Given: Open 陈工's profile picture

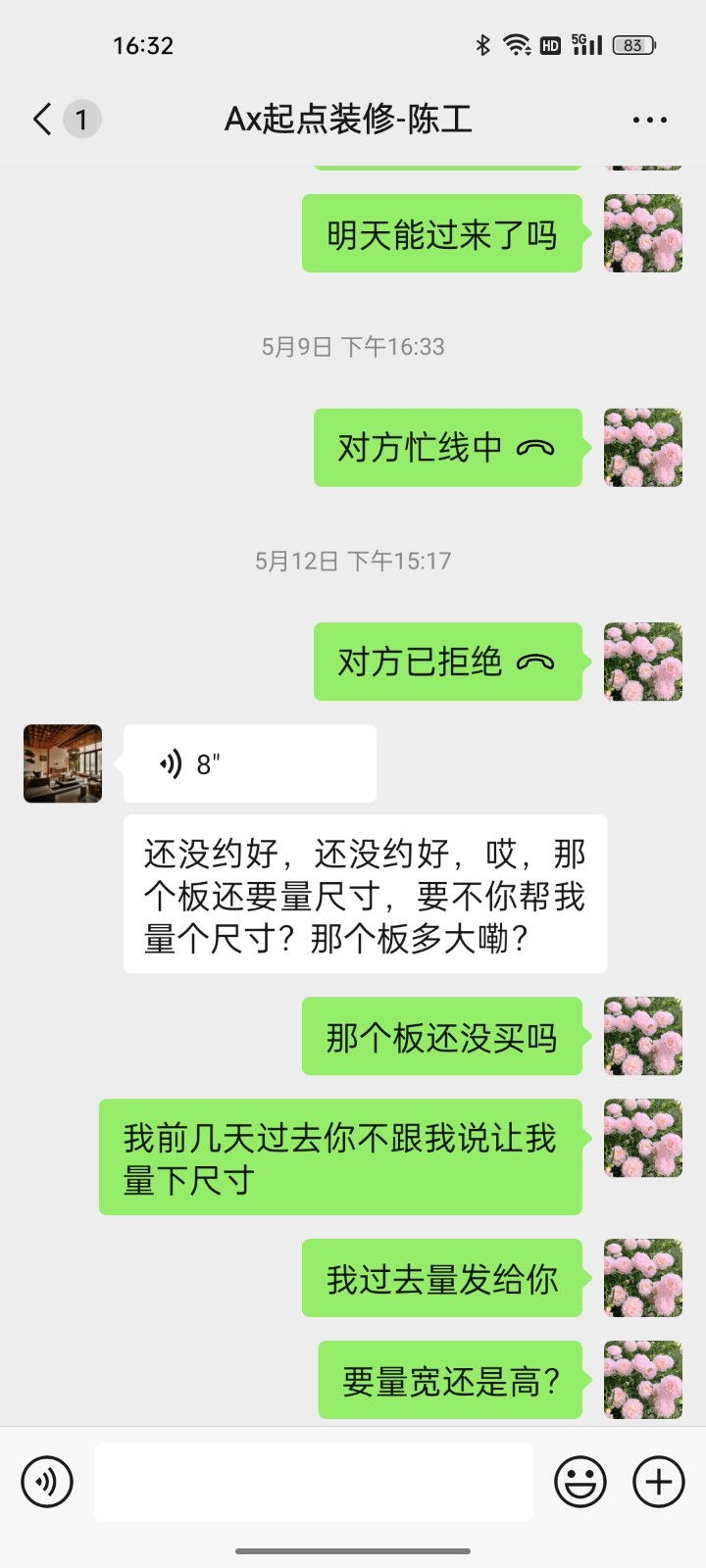Looking at the screenshot, I should (x=63, y=763).
